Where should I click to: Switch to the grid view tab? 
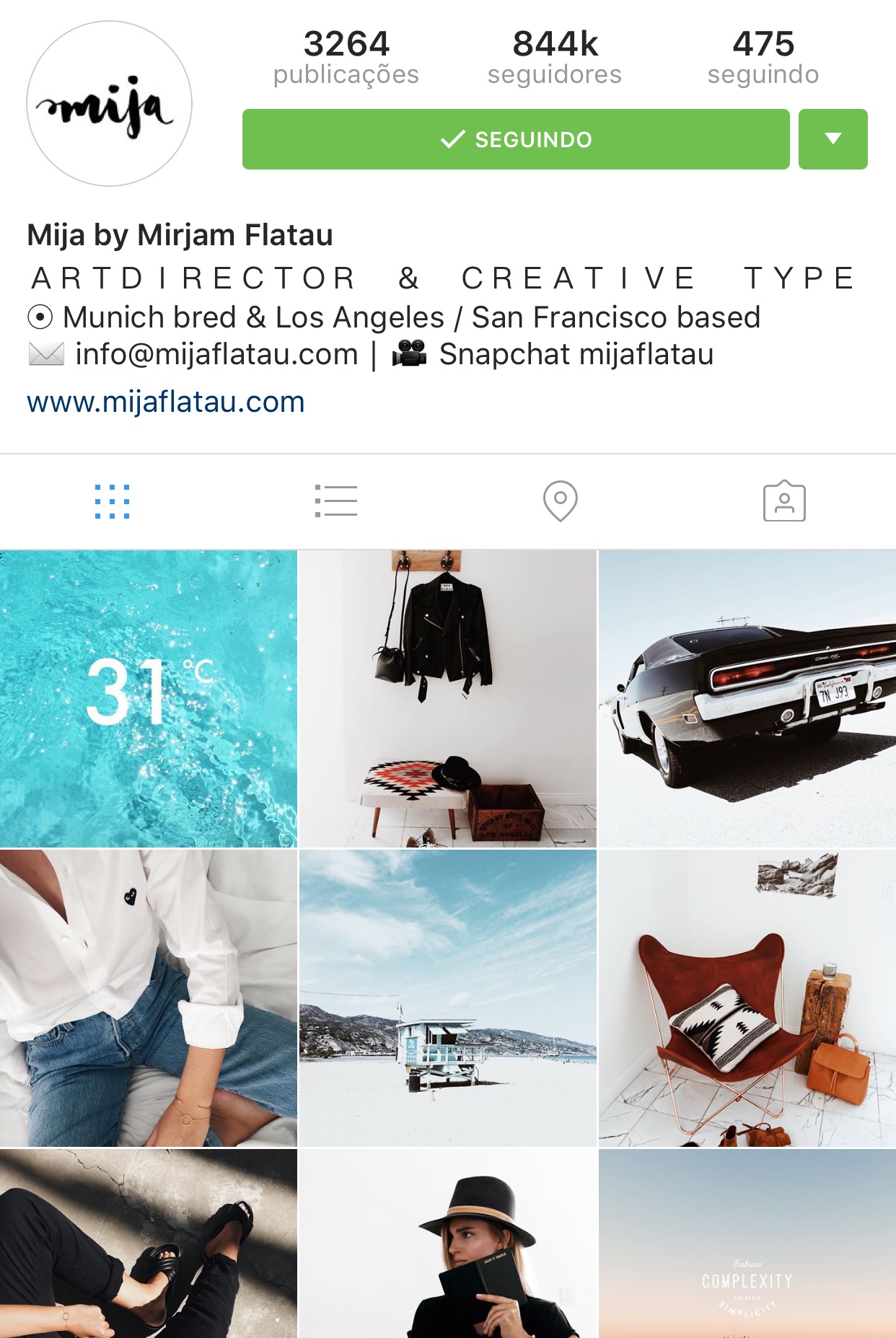click(x=113, y=501)
